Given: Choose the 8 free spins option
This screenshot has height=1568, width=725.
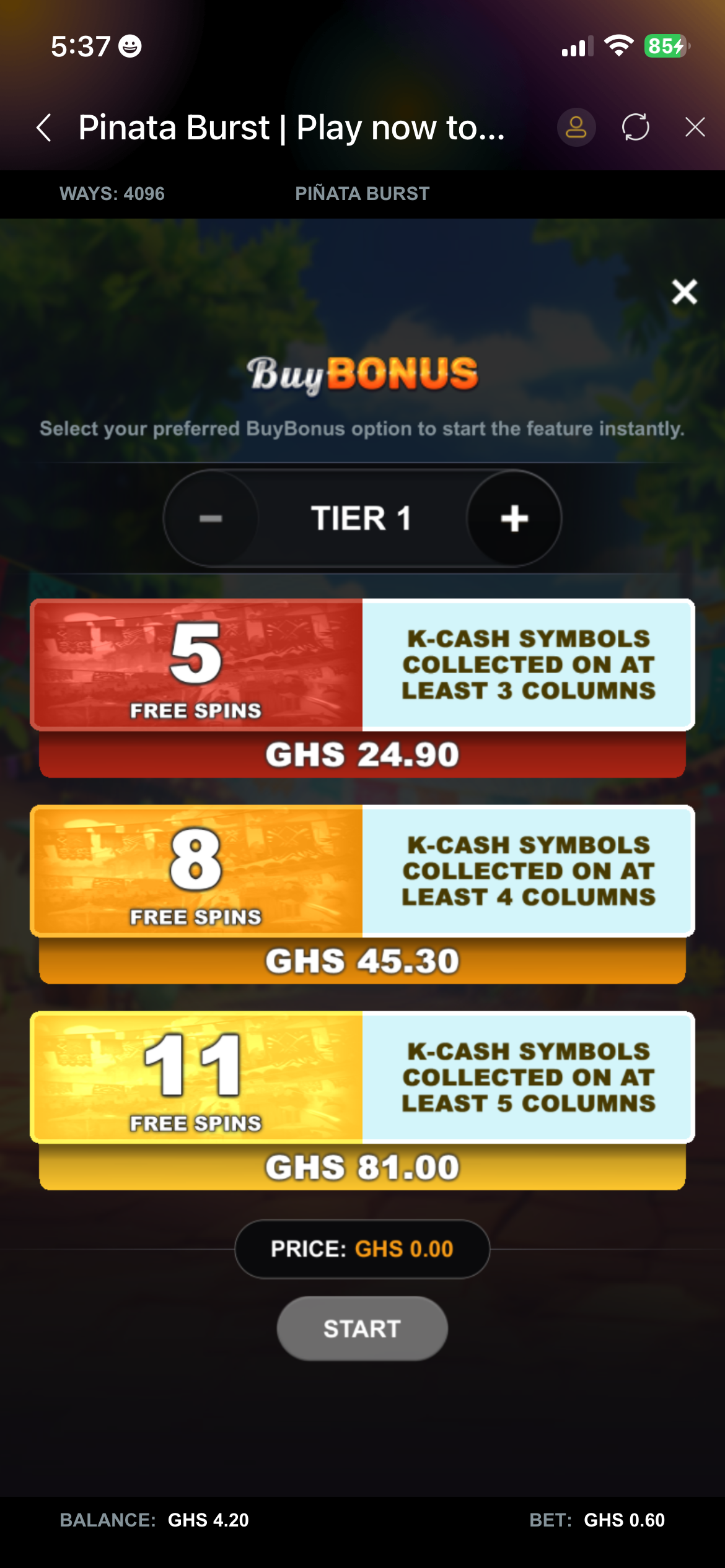Looking at the screenshot, I should tap(362, 894).
